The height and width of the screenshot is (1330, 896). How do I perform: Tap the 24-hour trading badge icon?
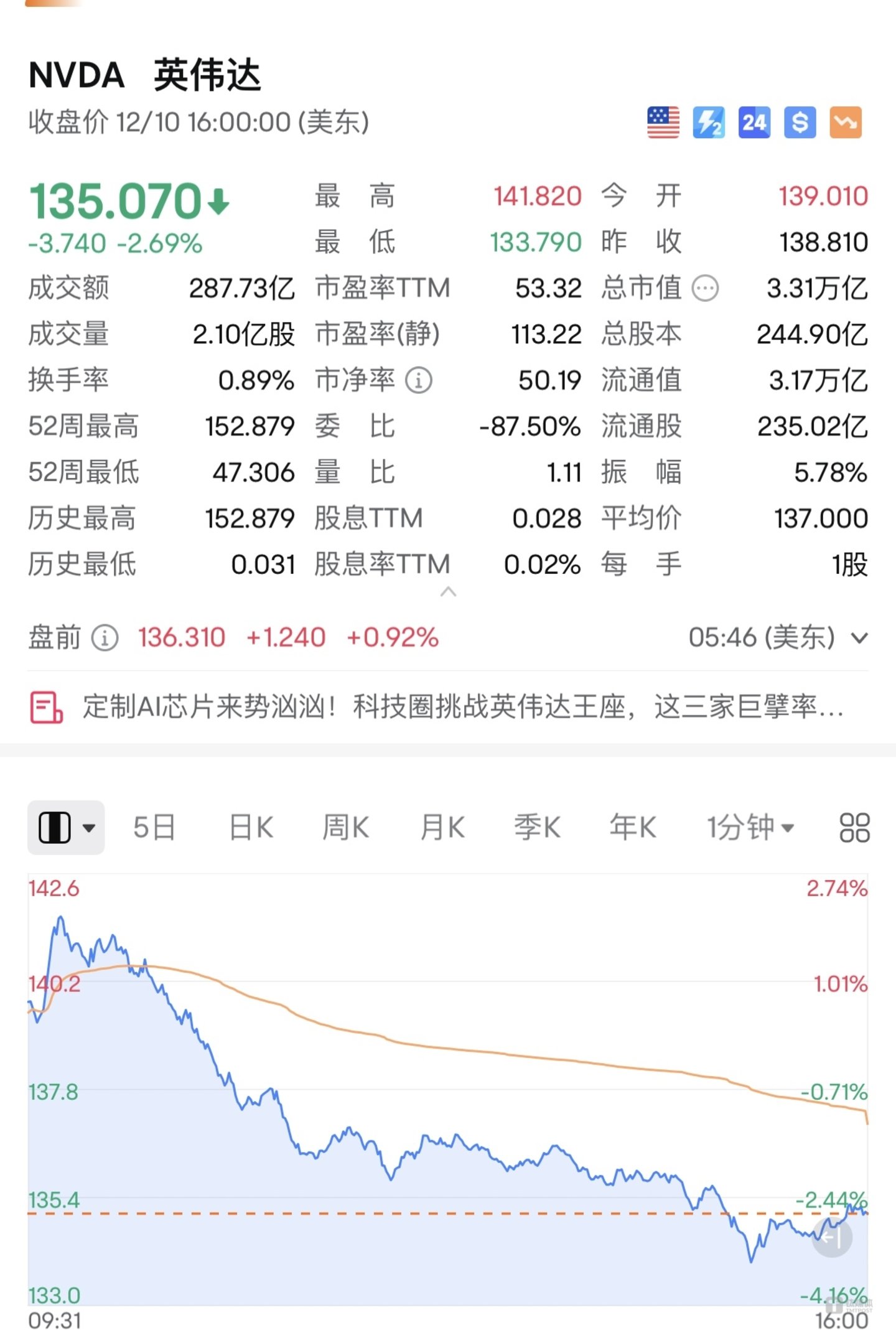(754, 122)
